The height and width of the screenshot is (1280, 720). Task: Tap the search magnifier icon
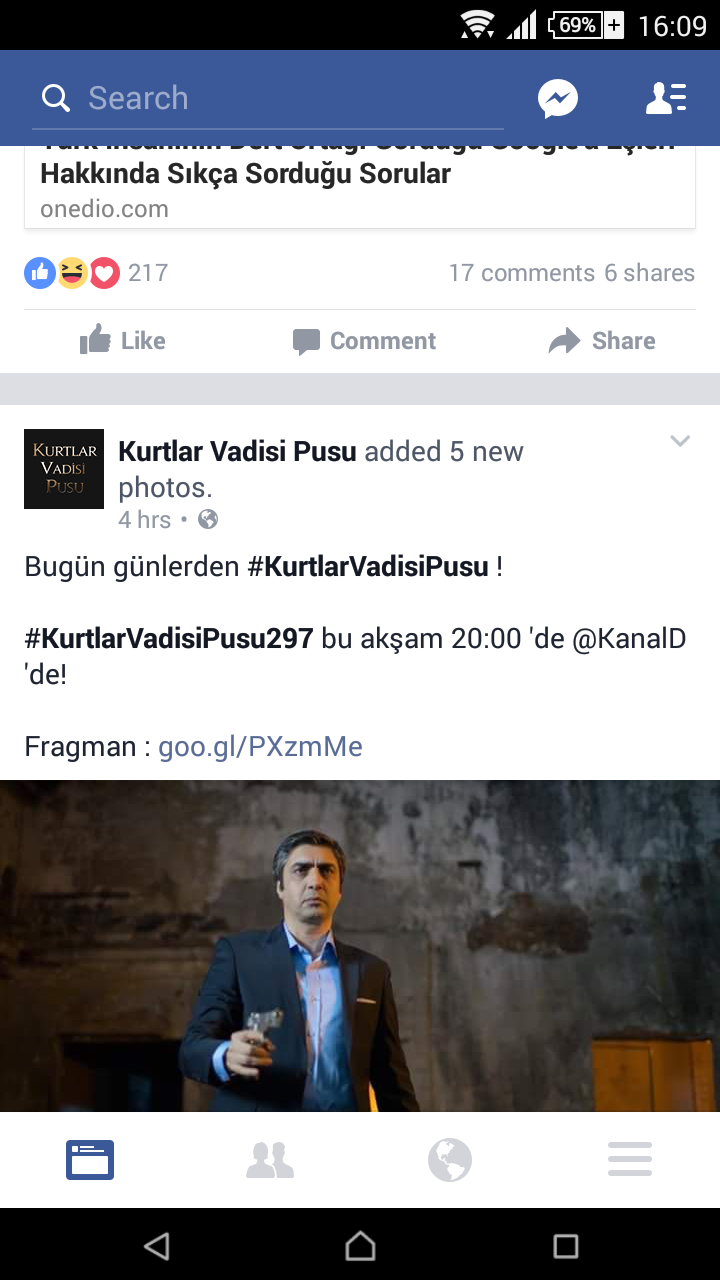pyautogui.click(x=55, y=97)
